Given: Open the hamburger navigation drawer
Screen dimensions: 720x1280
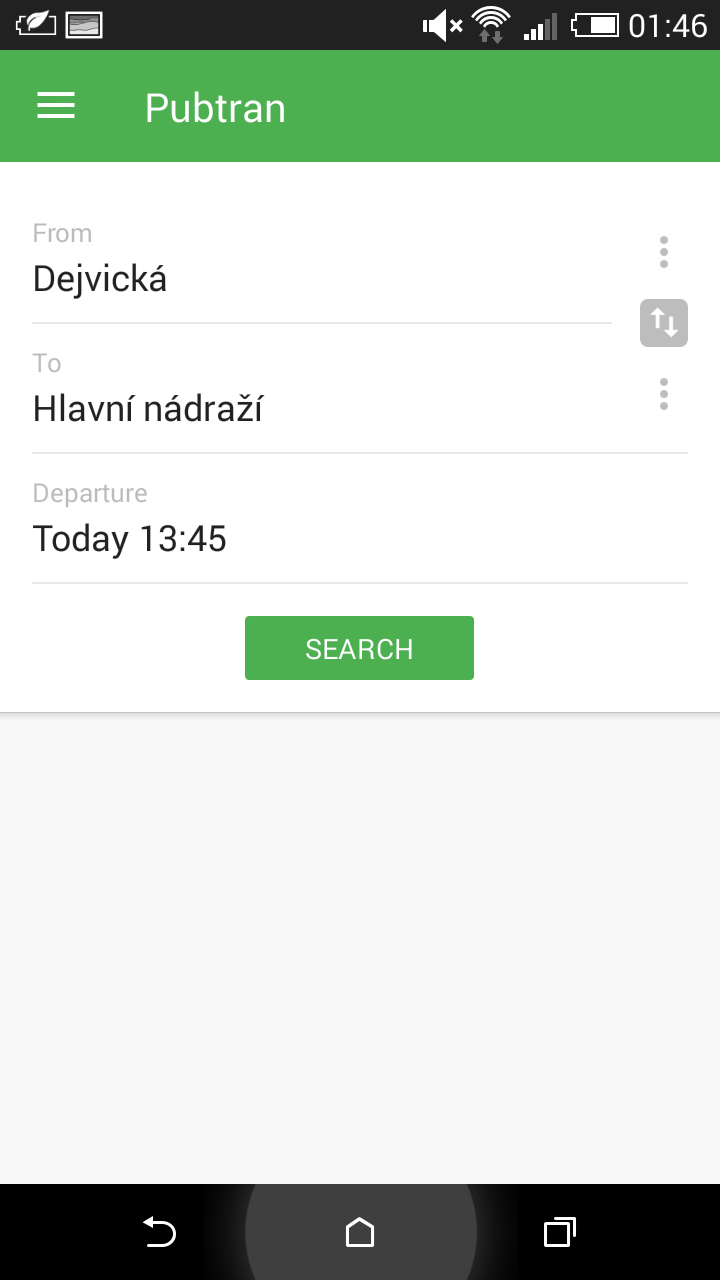Looking at the screenshot, I should (x=56, y=106).
